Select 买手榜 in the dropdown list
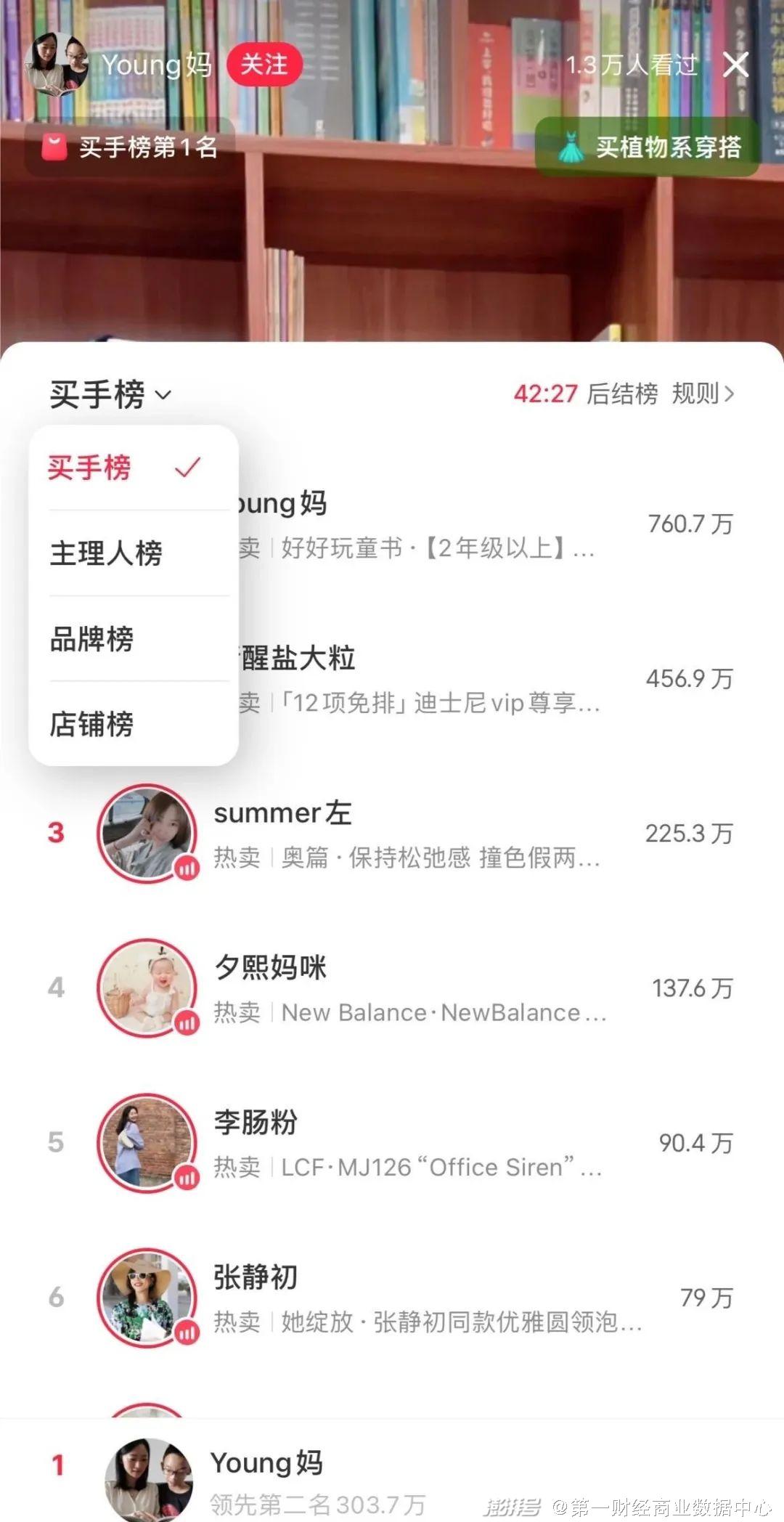The image size is (784, 1522). tap(123, 468)
